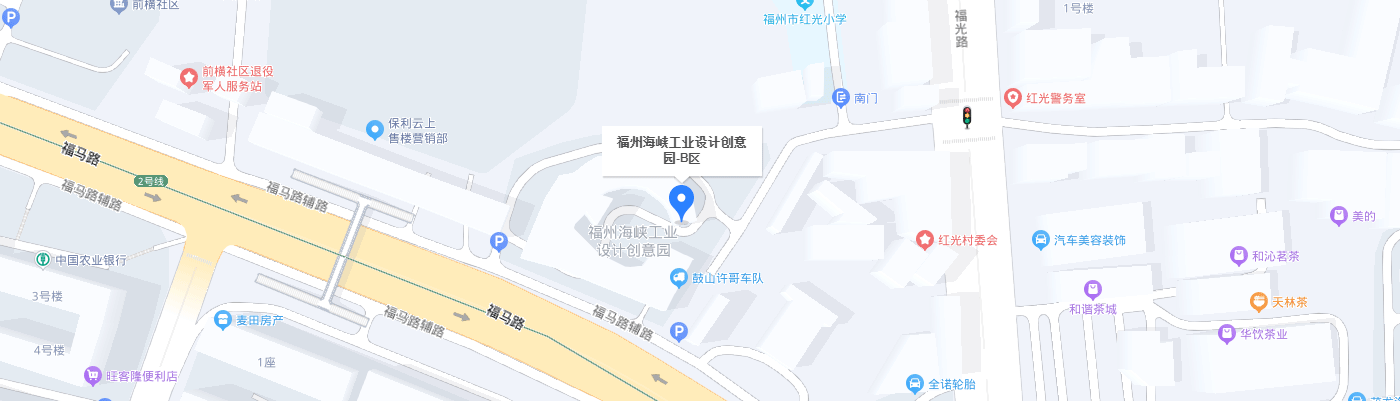
Task: Tap the 中国农业银行 bank marker
Action: [43, 260]
